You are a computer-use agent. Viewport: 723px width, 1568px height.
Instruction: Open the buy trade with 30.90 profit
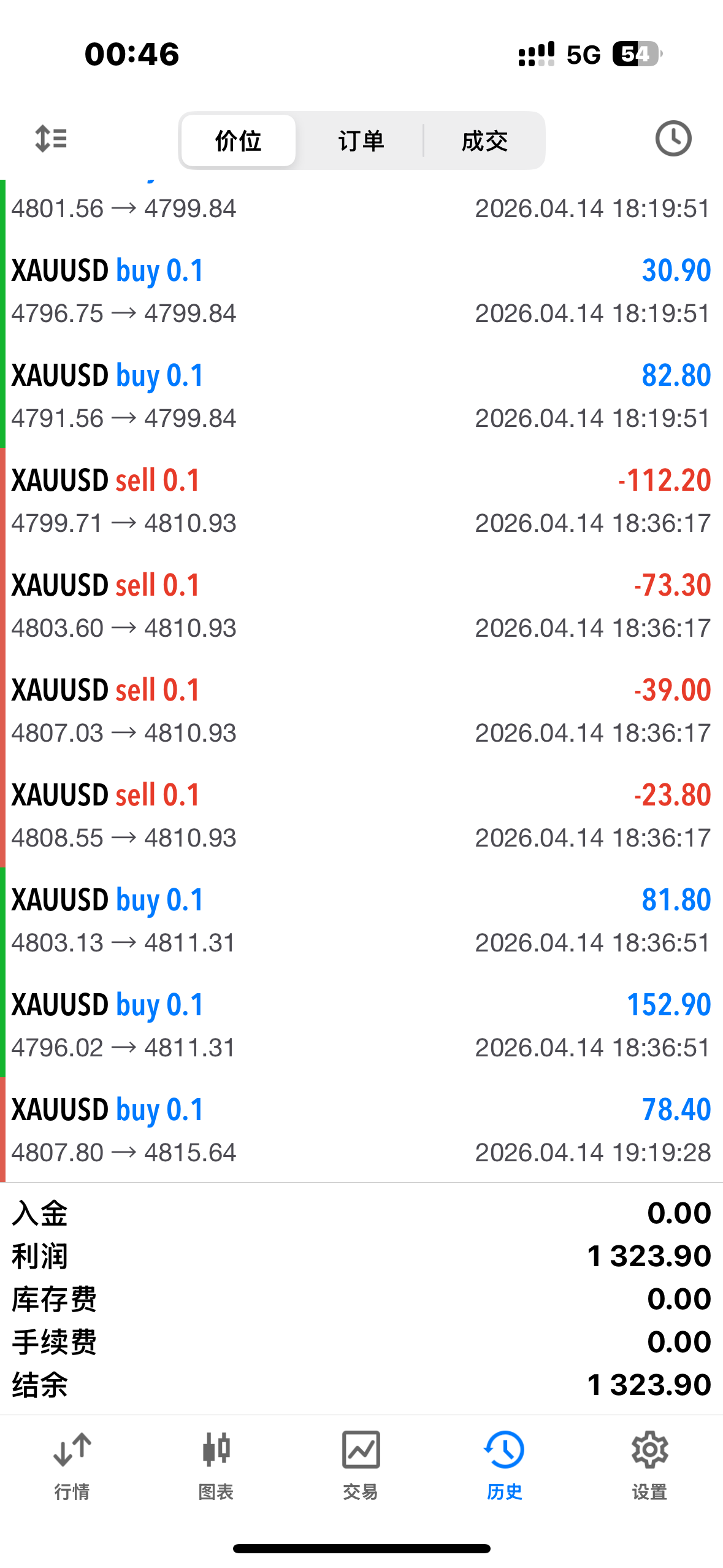pyautogui.click(x=361, y=291)
